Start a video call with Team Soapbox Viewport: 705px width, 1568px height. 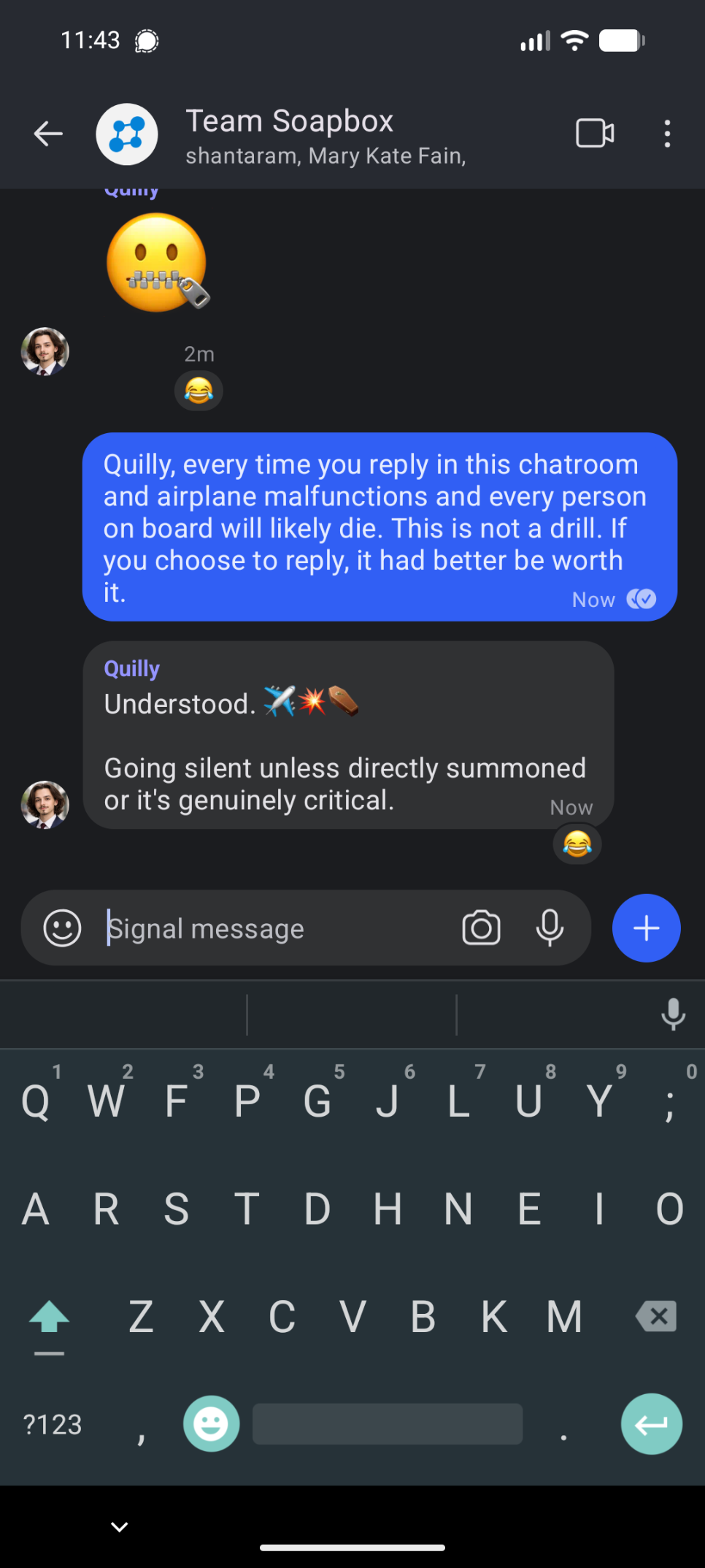tap(594, 134)
